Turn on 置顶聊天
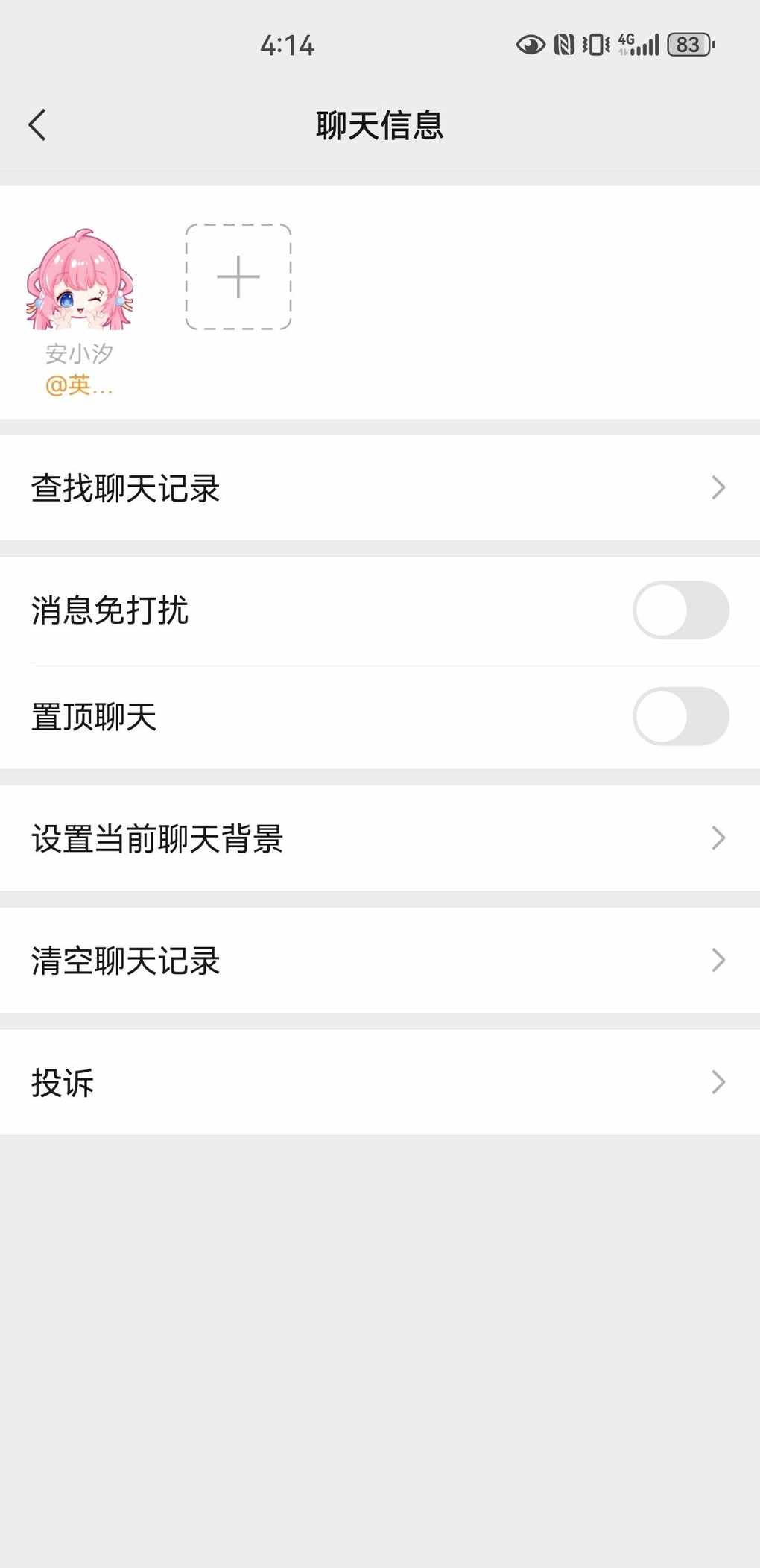760x1568 pixels. tap(680, 716)
